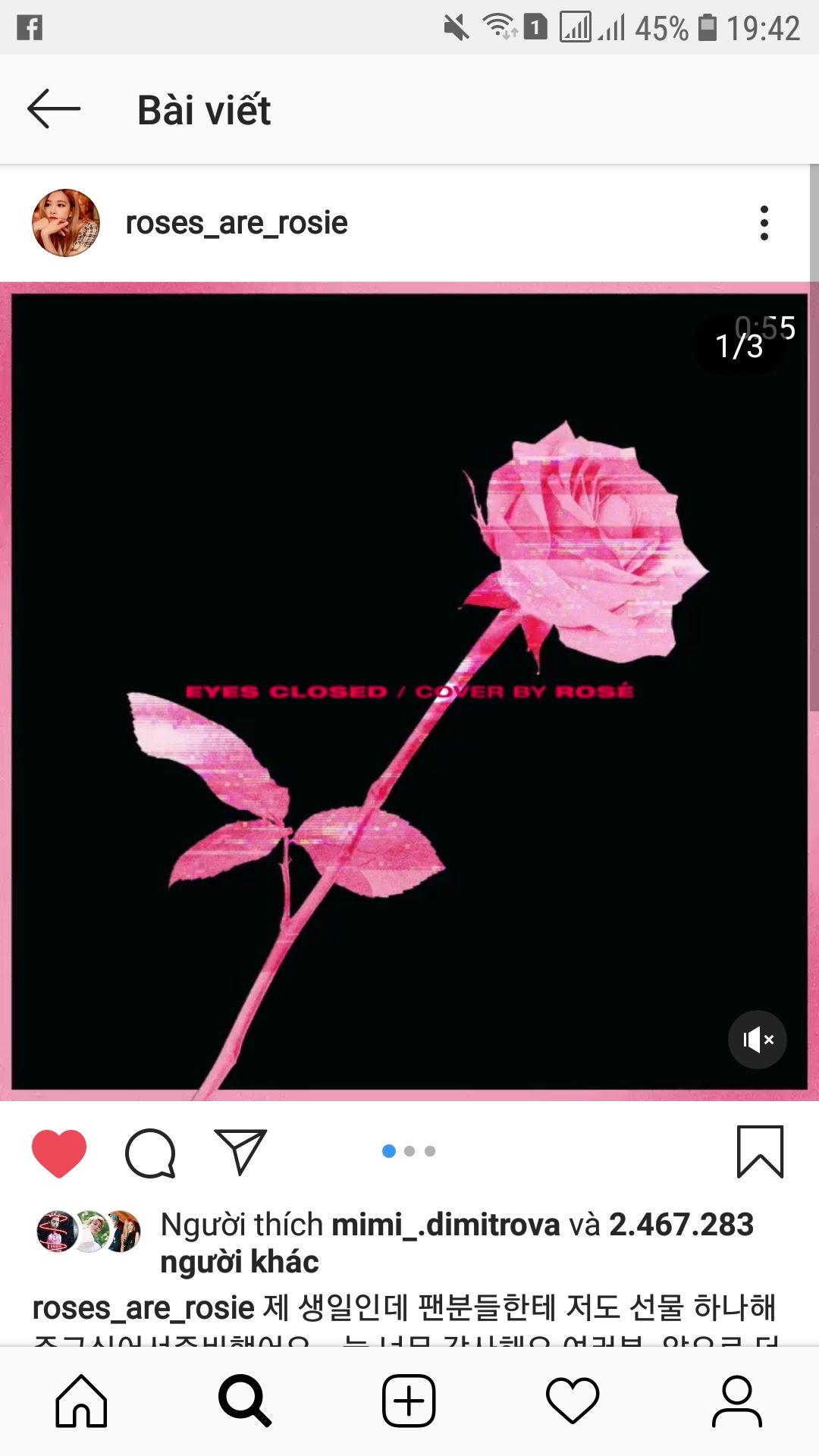
Task: Switch to the Search tab
Action: (245, 1401)
